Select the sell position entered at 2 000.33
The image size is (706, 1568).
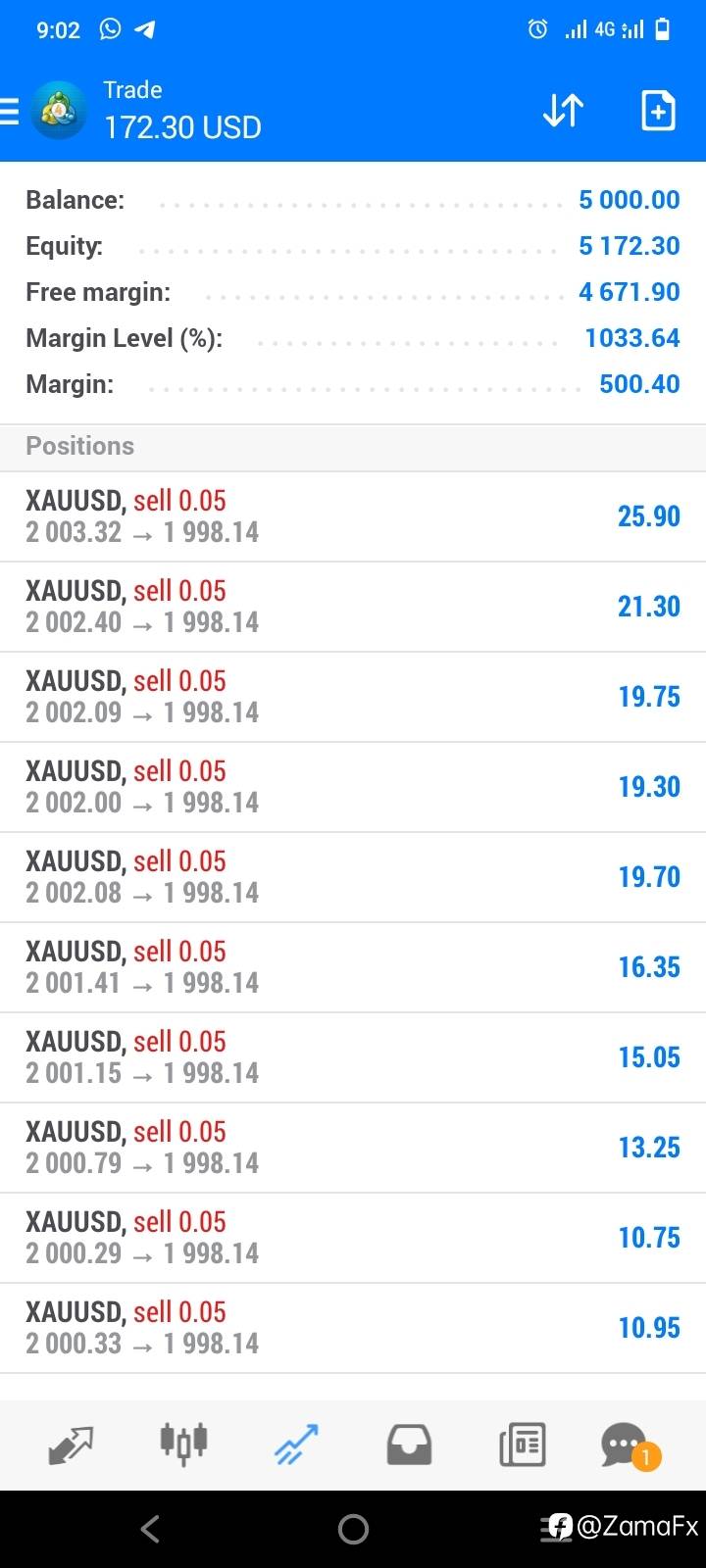pos(353,1328)
